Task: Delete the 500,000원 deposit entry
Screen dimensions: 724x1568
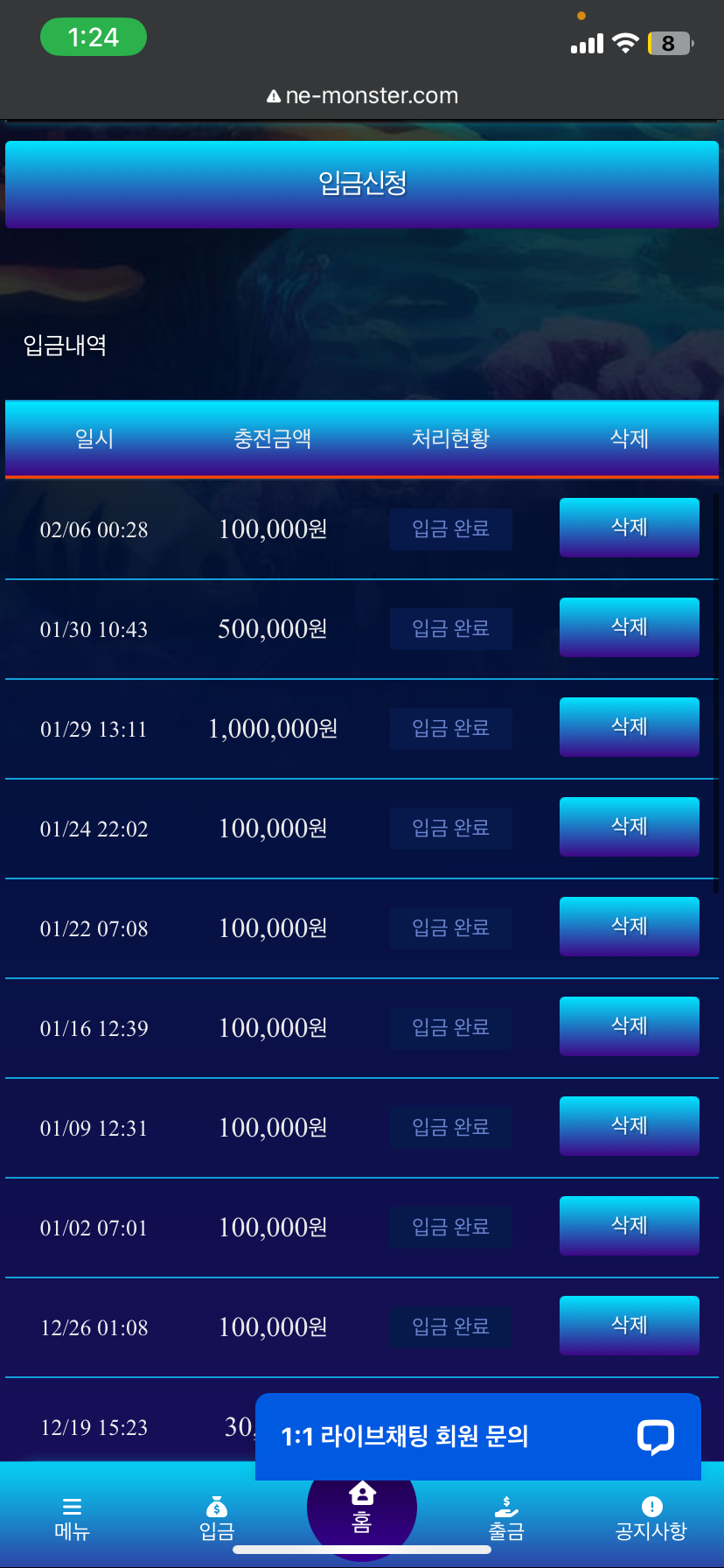Action: pyautogui.click(x=630, y=627)
